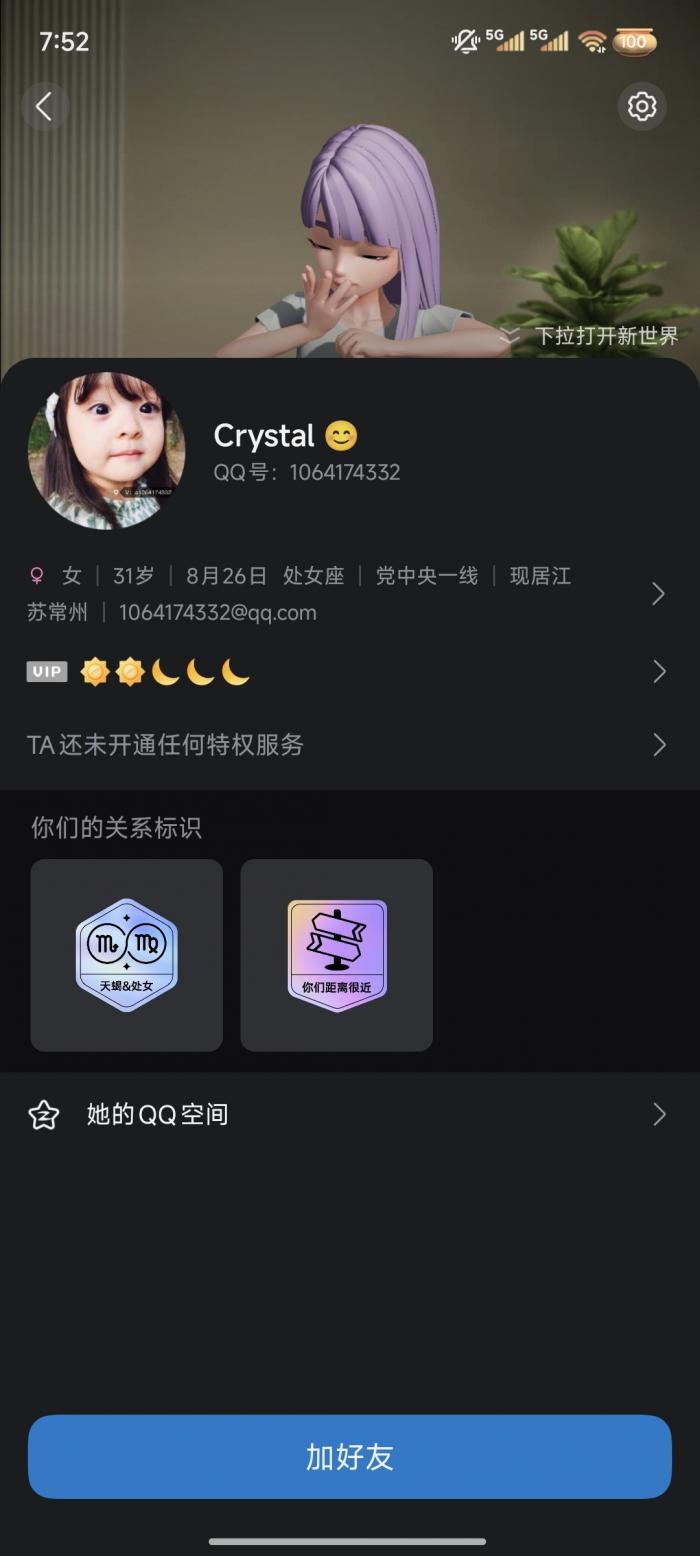The width and height of the screenshot is (700, 1556).
Task: Open the settings gear icon
Action: pyautogui.click(x=641, y=106)
